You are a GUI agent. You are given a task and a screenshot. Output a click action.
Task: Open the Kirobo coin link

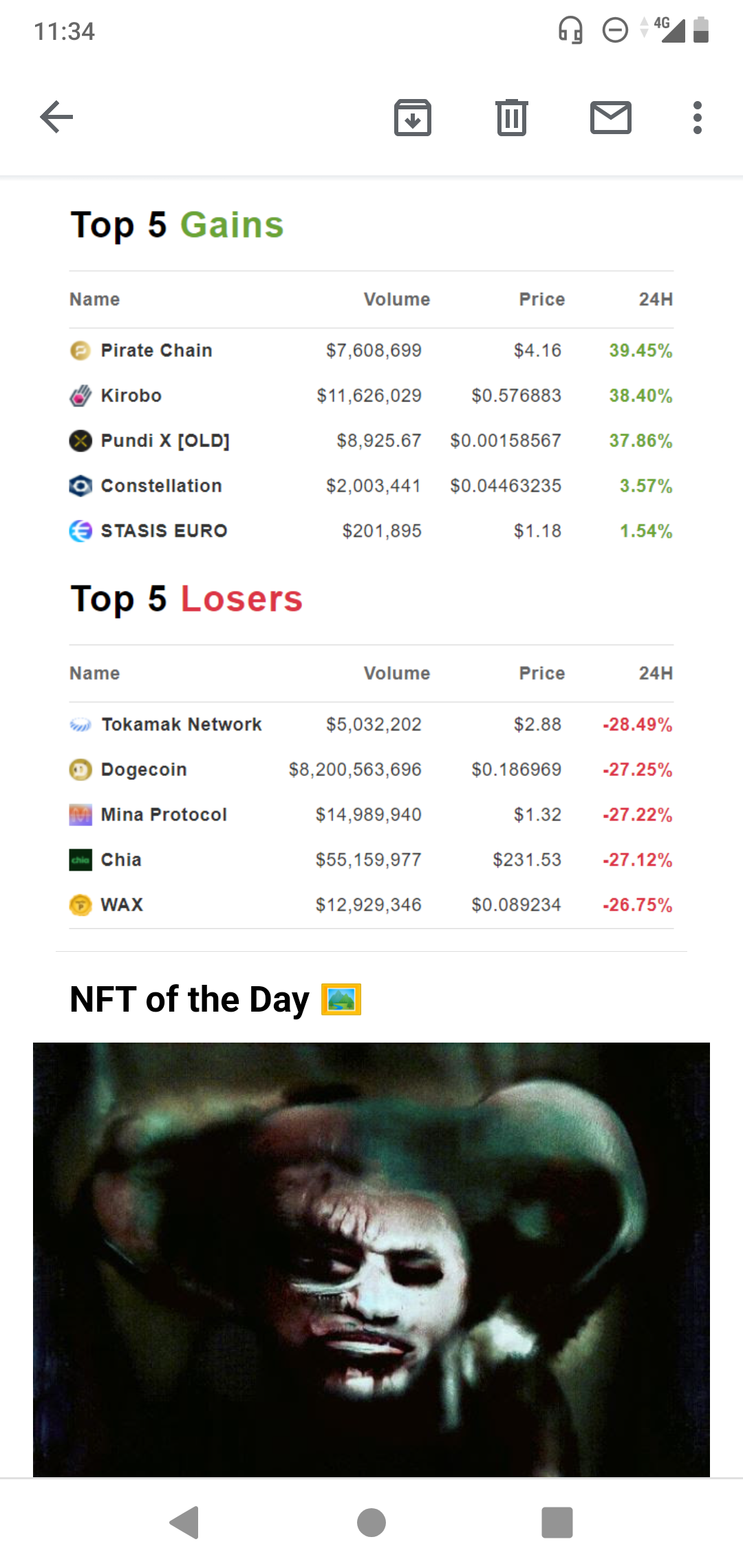point(131,395)
